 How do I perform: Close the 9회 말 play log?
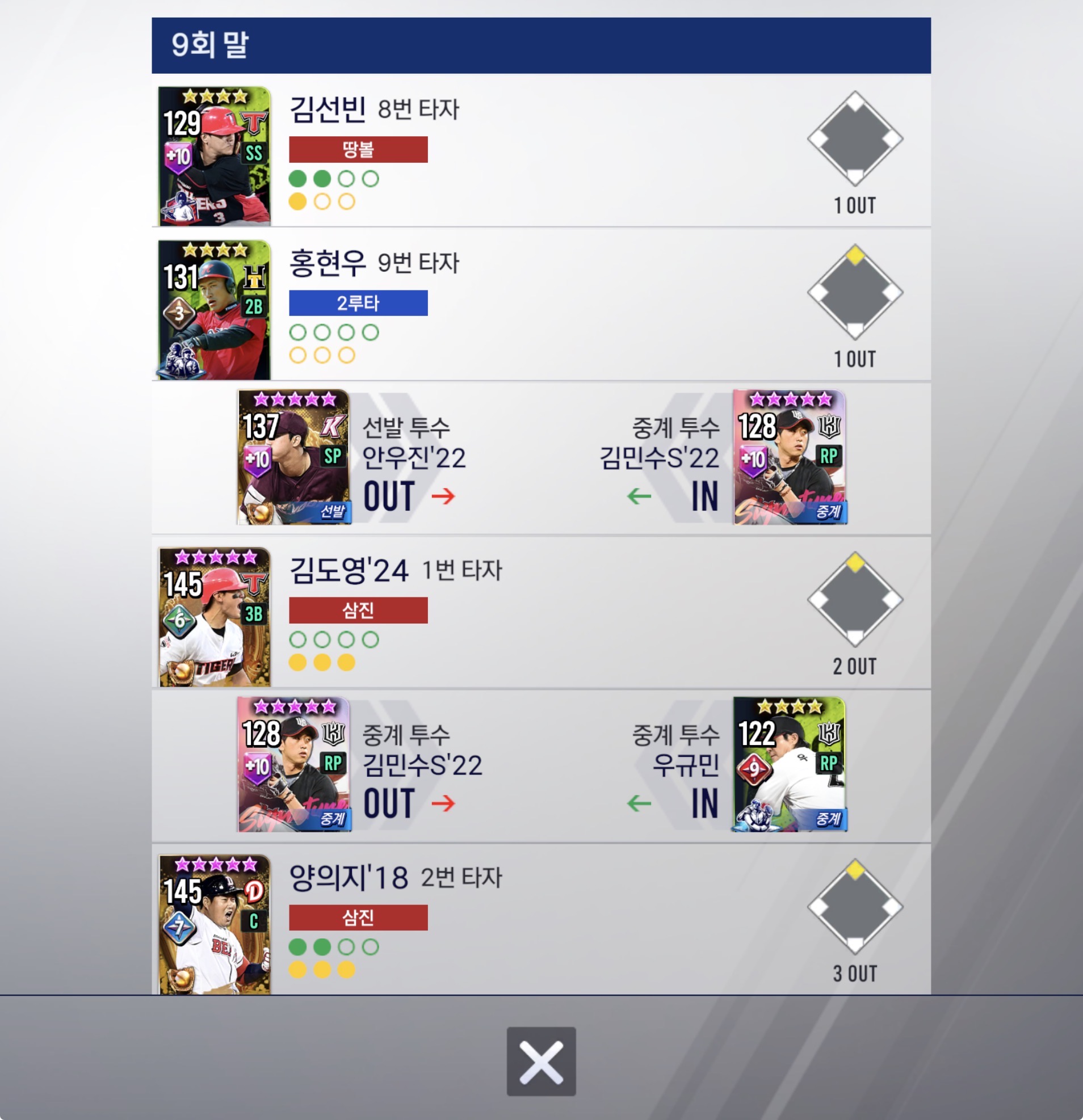point(541,1061)
